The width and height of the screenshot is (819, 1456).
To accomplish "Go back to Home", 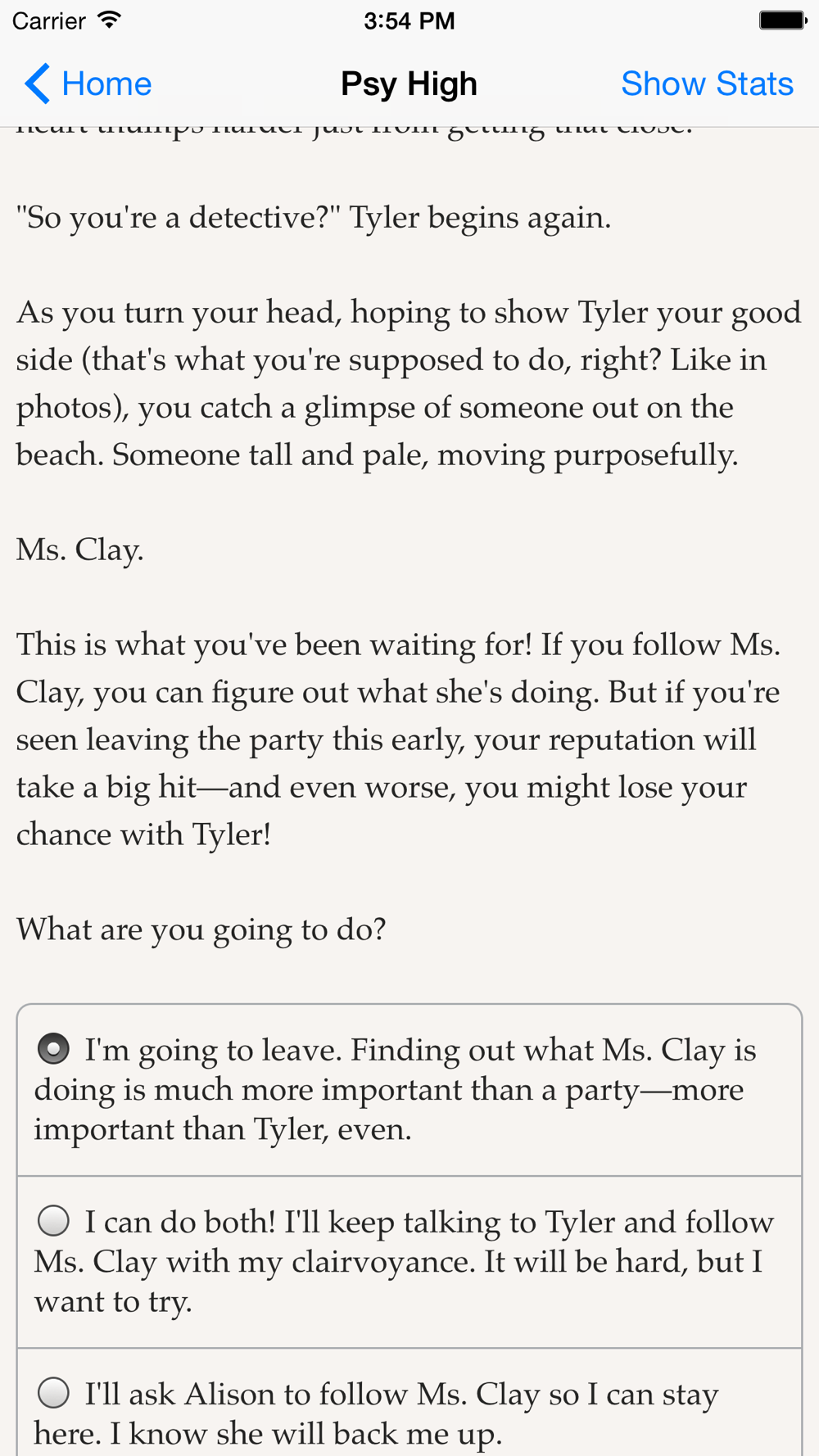I will (x=88, y=84).
